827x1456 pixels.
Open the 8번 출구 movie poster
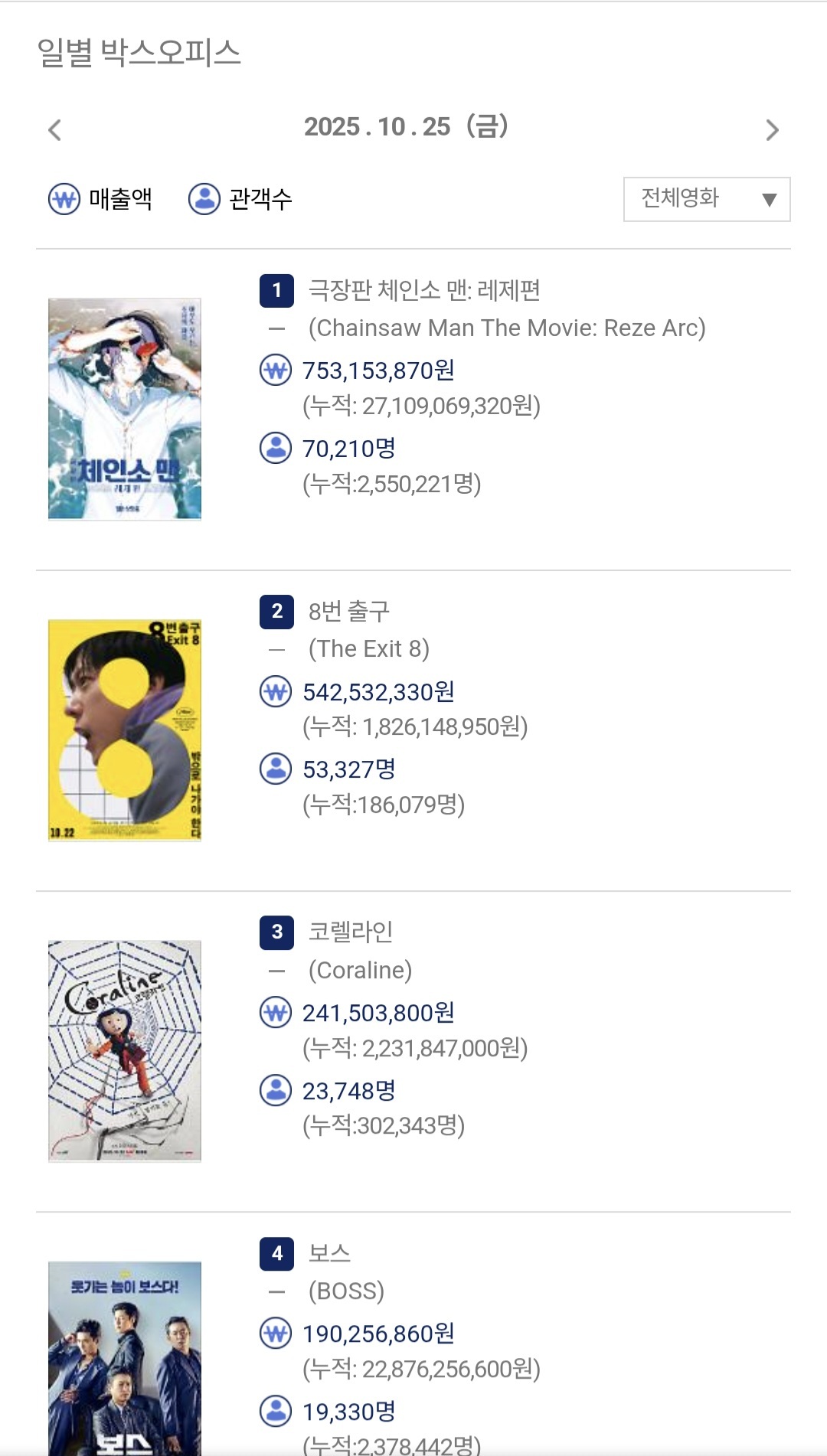[125, 730]
